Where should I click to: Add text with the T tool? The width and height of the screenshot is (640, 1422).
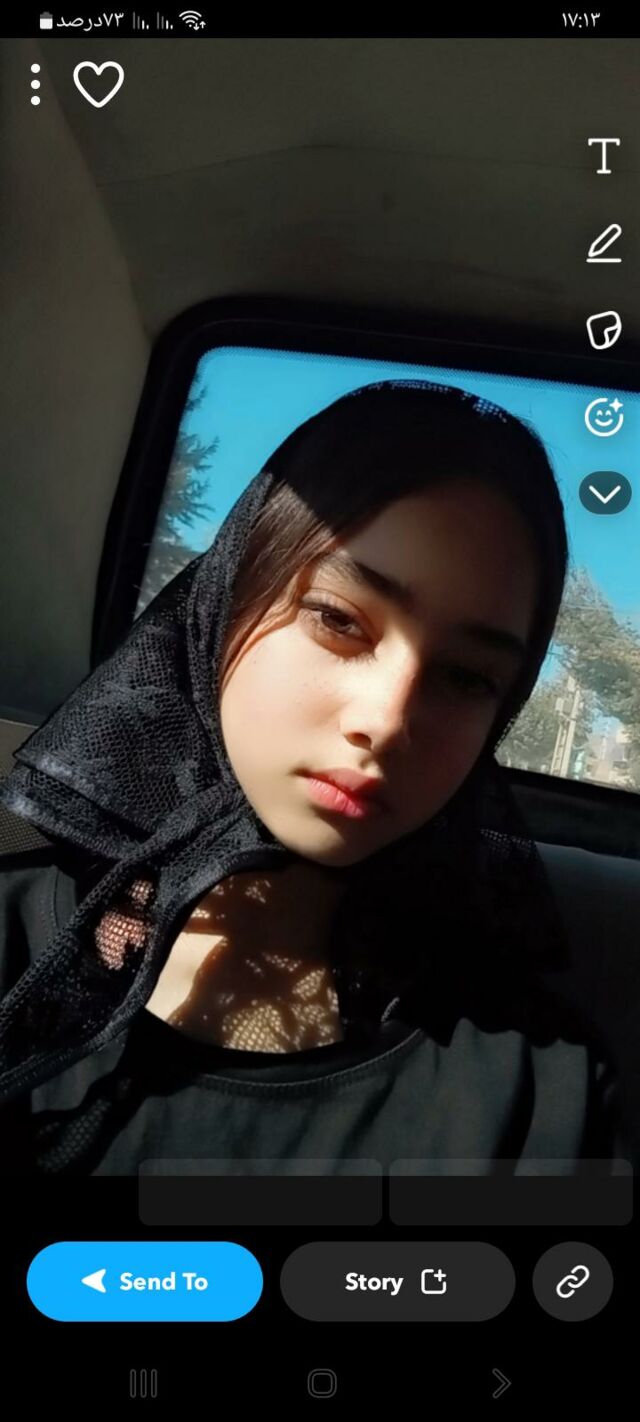pyautogui.click(x=603, y=156)
